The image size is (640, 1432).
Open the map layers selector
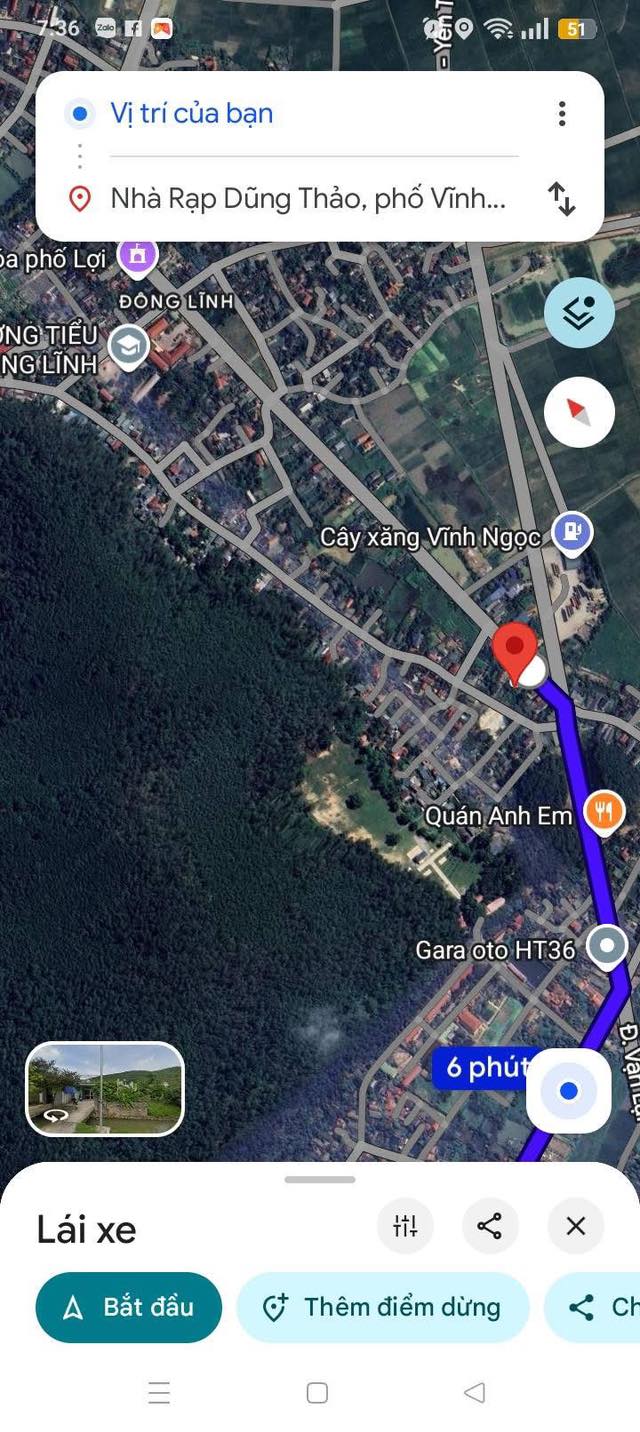tap(579, 313)
